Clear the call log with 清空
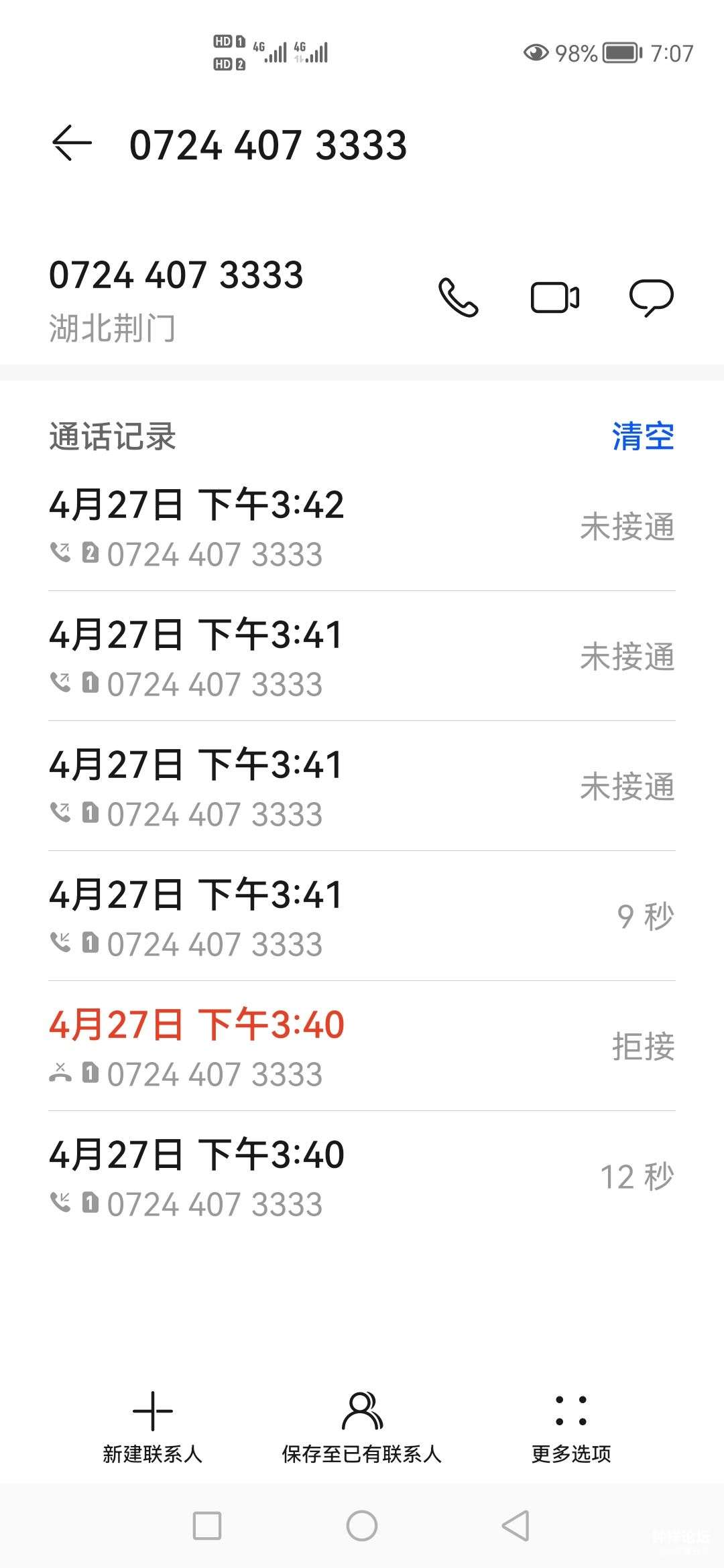 point(643,437)
